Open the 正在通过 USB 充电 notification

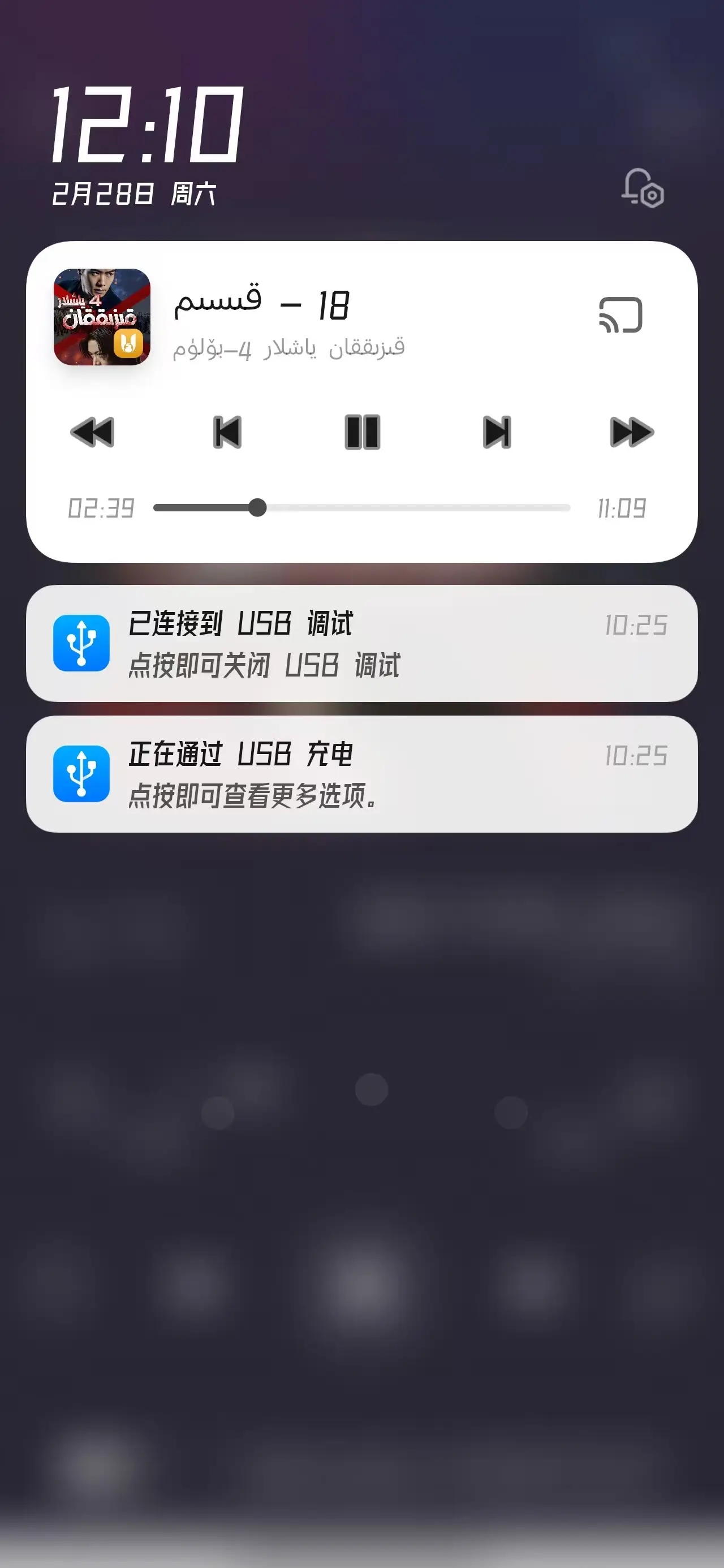[361, 774]
